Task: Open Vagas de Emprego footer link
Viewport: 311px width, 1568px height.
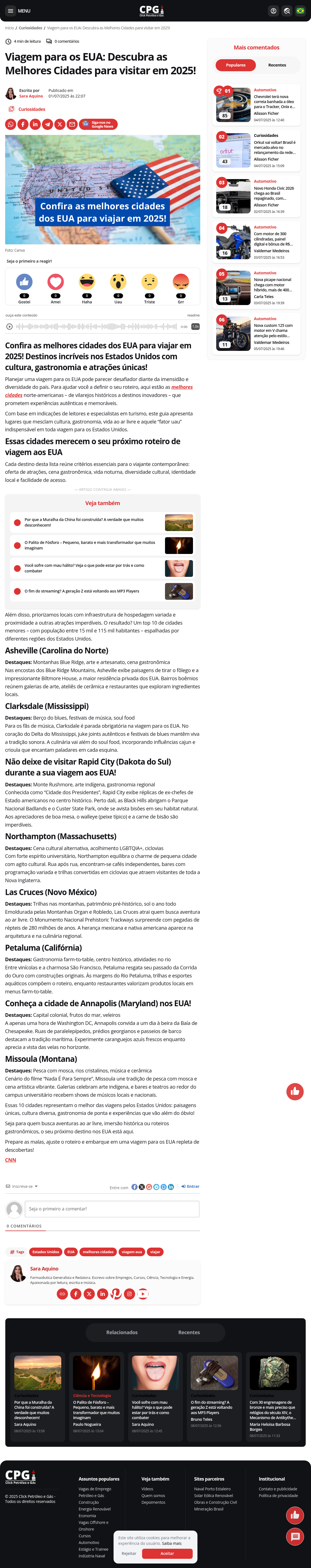Action: (x=95, y=1489)
